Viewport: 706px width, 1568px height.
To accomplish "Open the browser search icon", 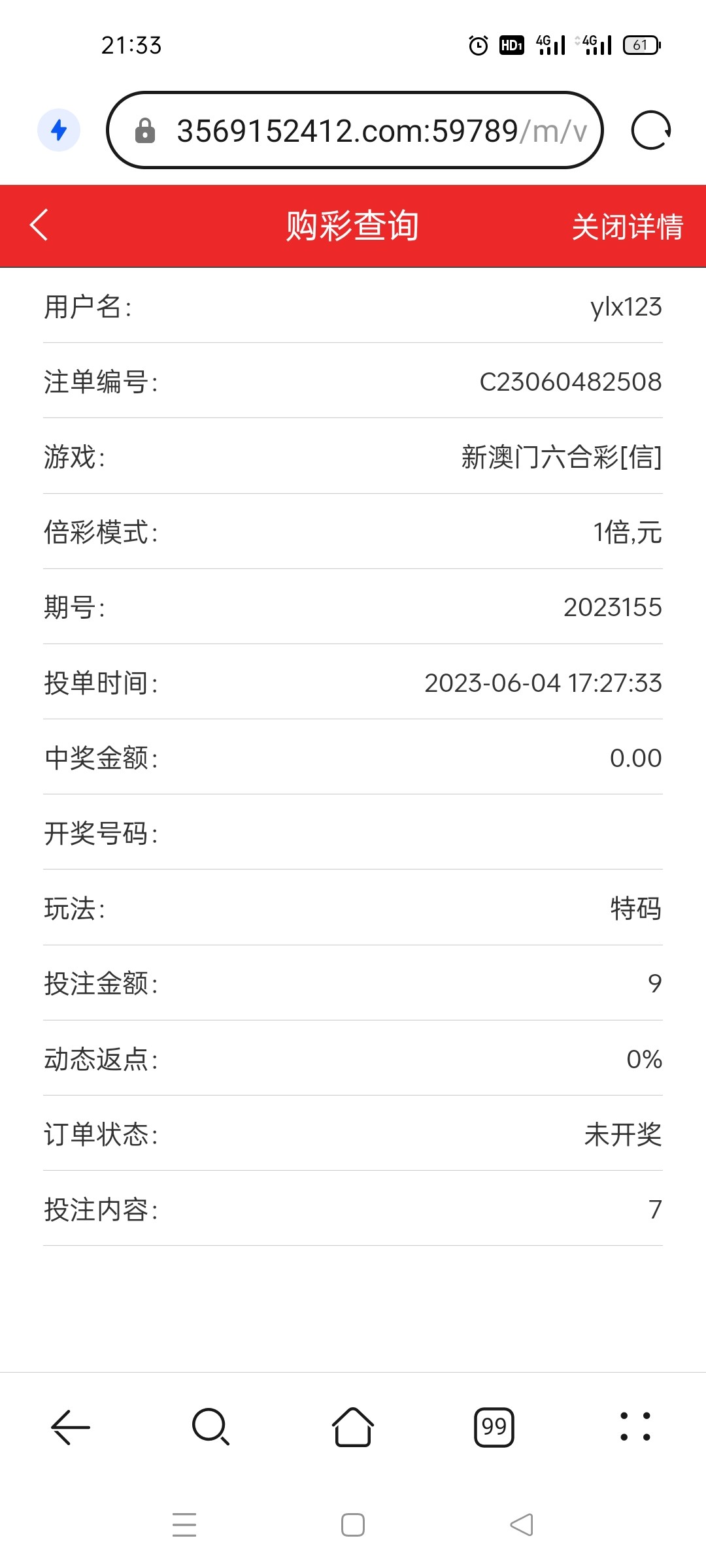I will pyautogui.click(x=210, y=1427).
